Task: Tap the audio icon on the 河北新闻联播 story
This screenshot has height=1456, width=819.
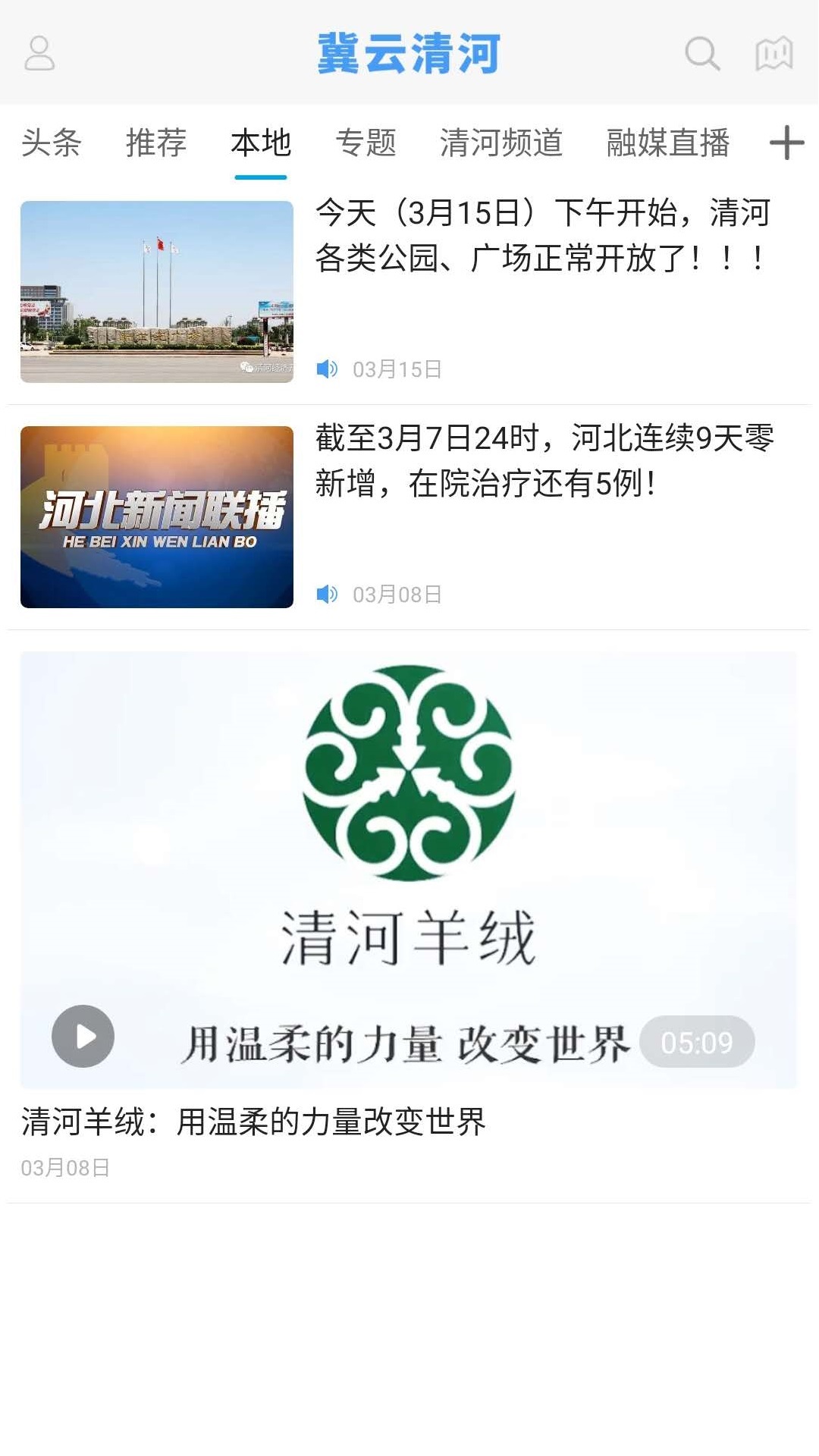Action: [328, 595]
